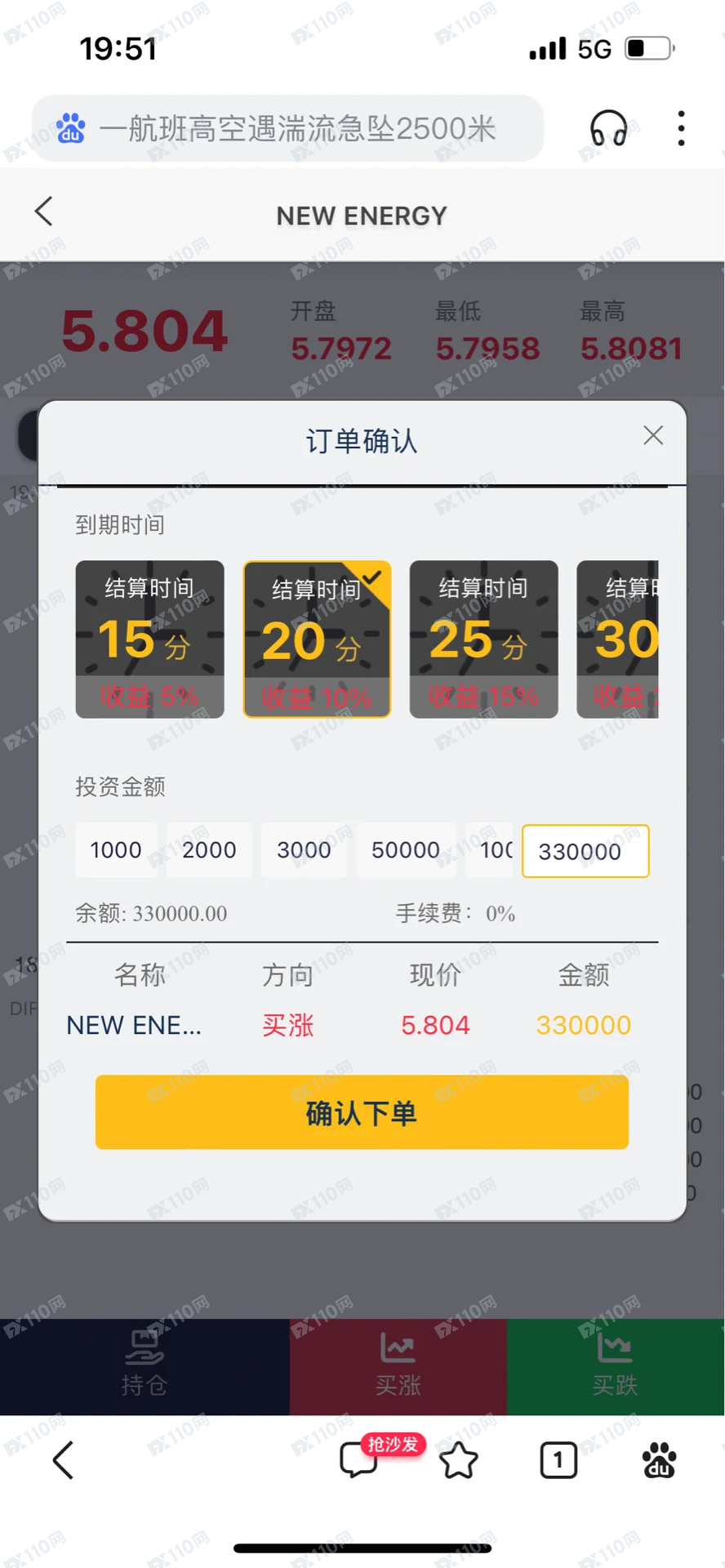Image resolution: width=725 pixels, height=1568 pixels.
Task: Tap the browser address bar
Action: [287, 128]
